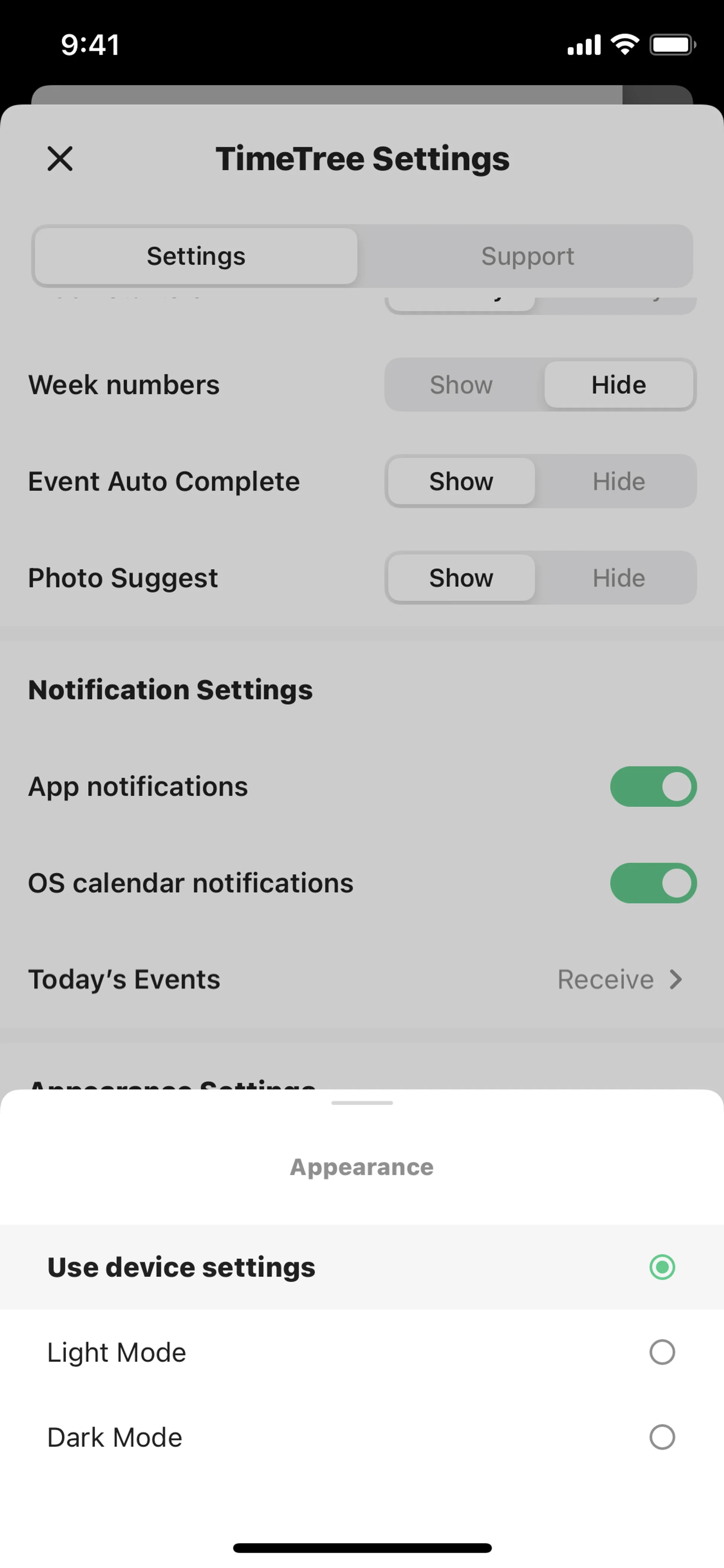Select Show for Photo Suggest

461,577
